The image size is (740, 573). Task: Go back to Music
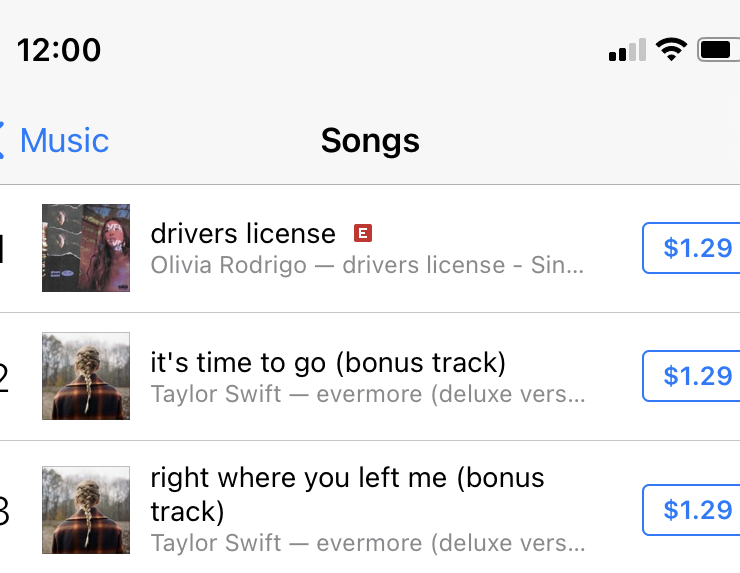point(55,141)
